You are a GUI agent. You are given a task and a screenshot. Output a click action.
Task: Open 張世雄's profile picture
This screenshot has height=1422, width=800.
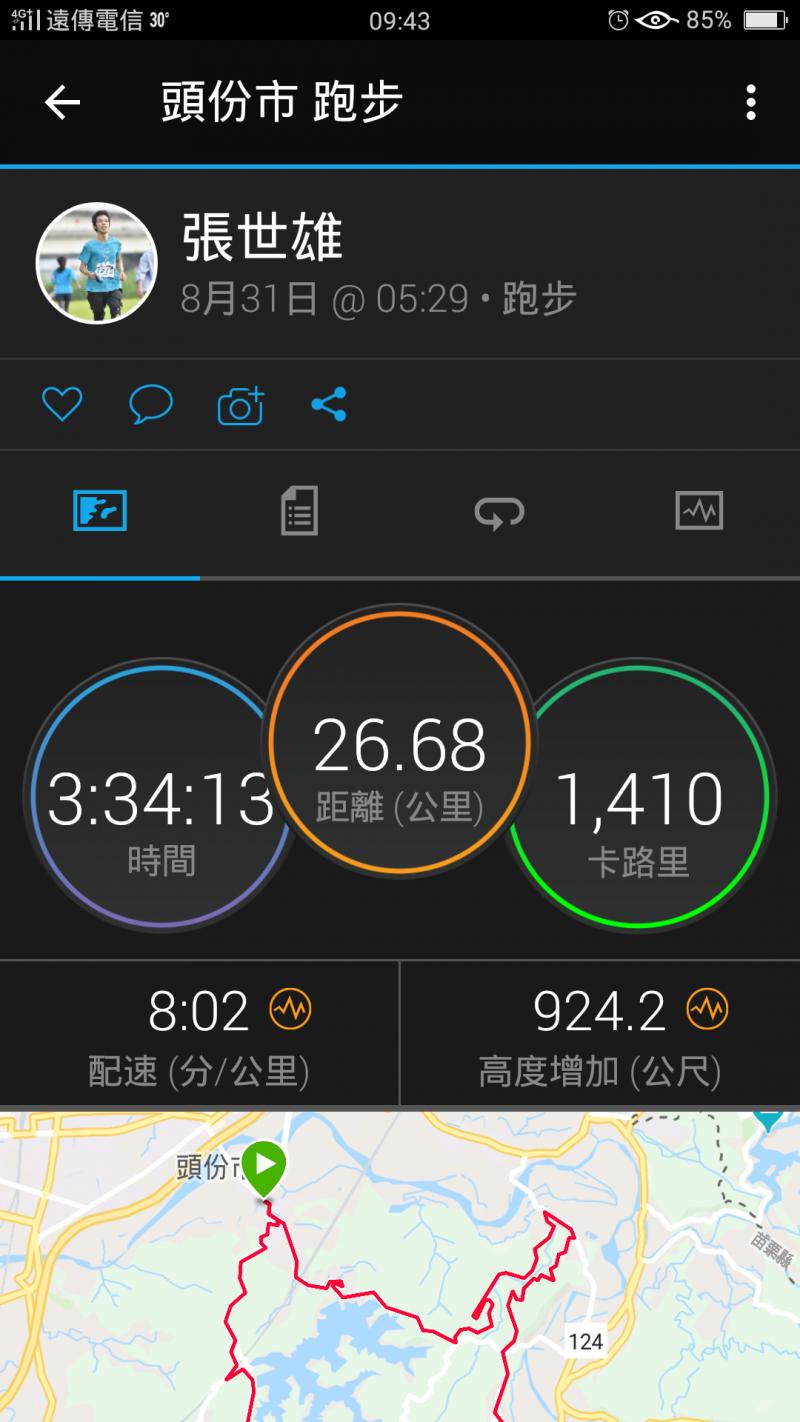[97, 263]
